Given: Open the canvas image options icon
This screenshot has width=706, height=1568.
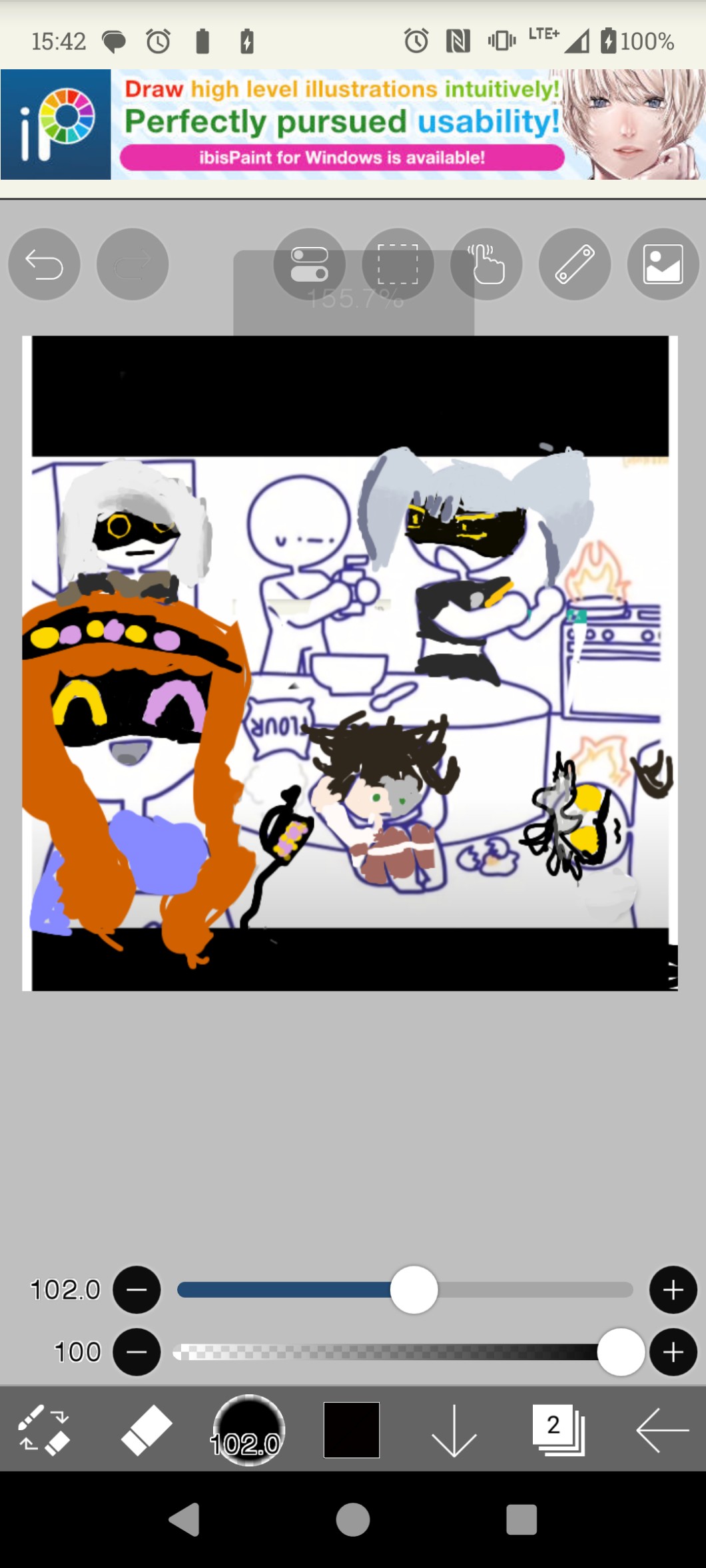Looking at the screenshot, I should point(663,264).
